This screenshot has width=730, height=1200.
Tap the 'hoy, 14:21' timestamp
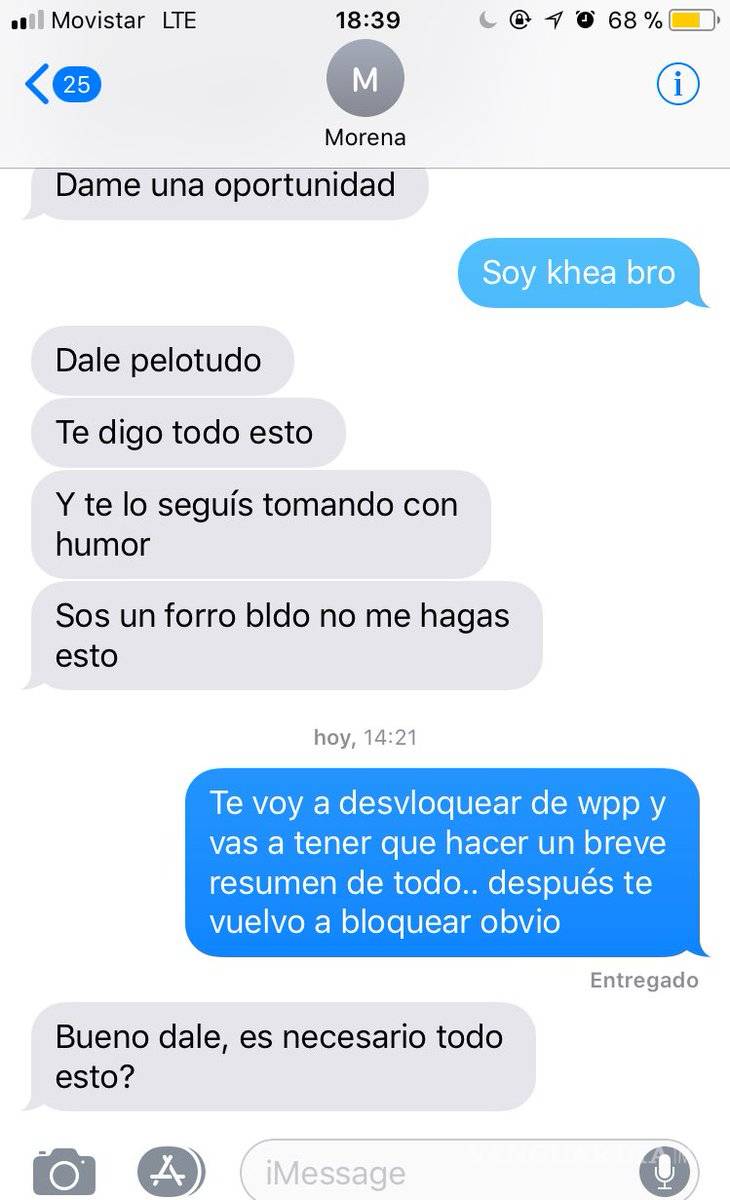pyautogui.click(x=366, y=737)
